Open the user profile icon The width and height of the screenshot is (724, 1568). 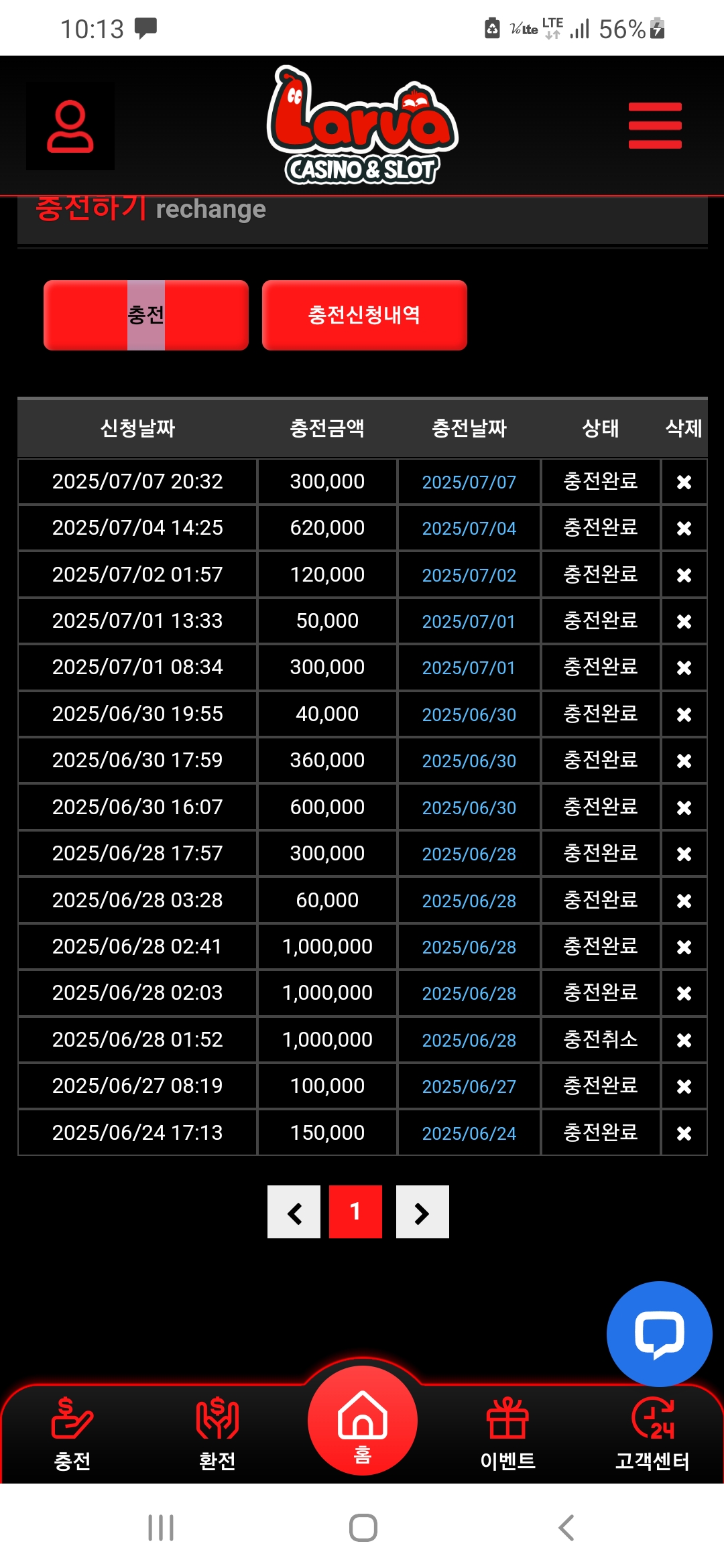(70, 126)
